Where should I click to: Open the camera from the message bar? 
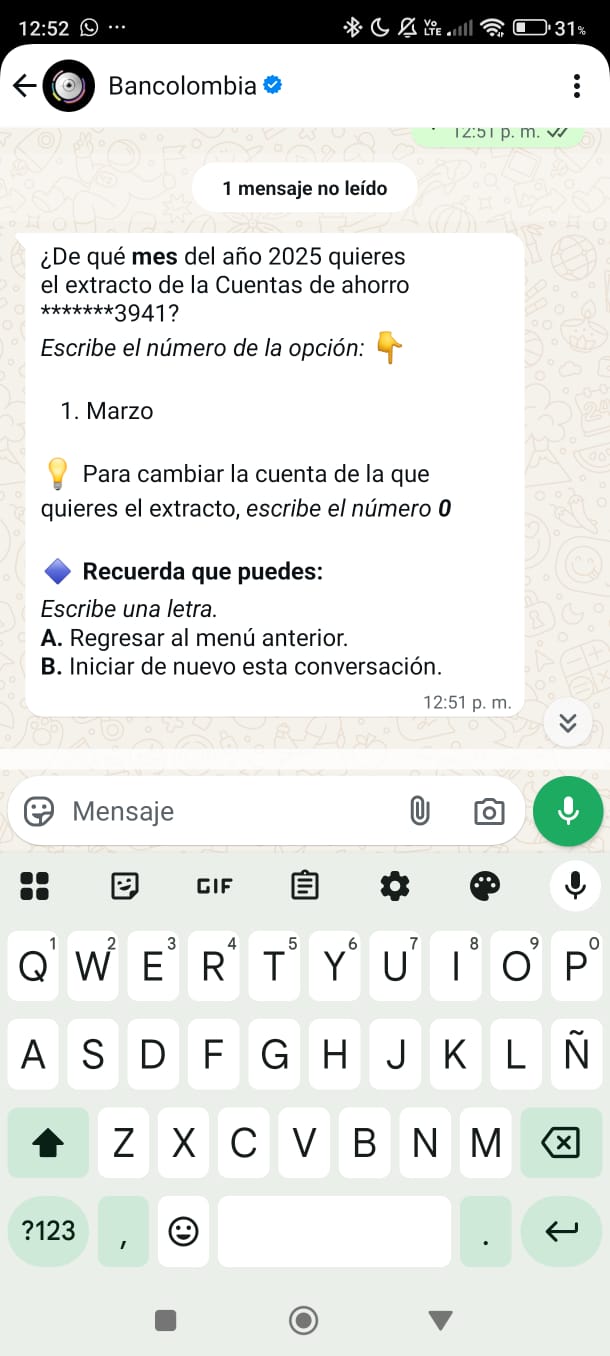489,811
